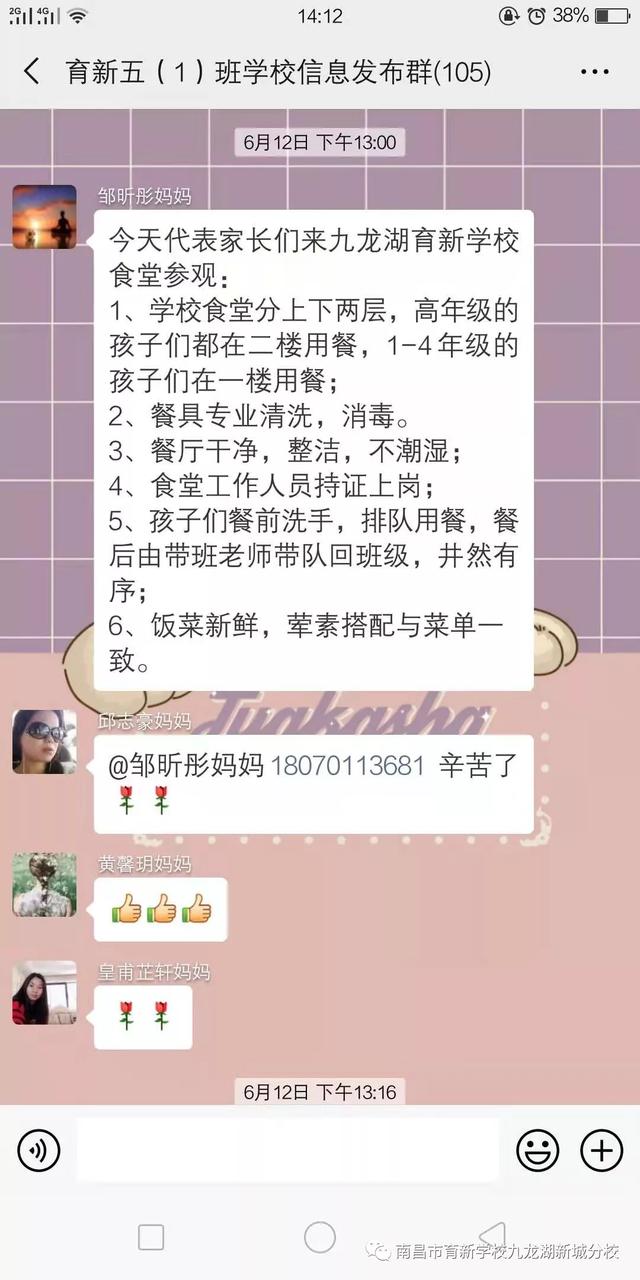Open 黄馨玥妈妈's profile avatar
The image size is (640, 1280).
coord(44,885)
